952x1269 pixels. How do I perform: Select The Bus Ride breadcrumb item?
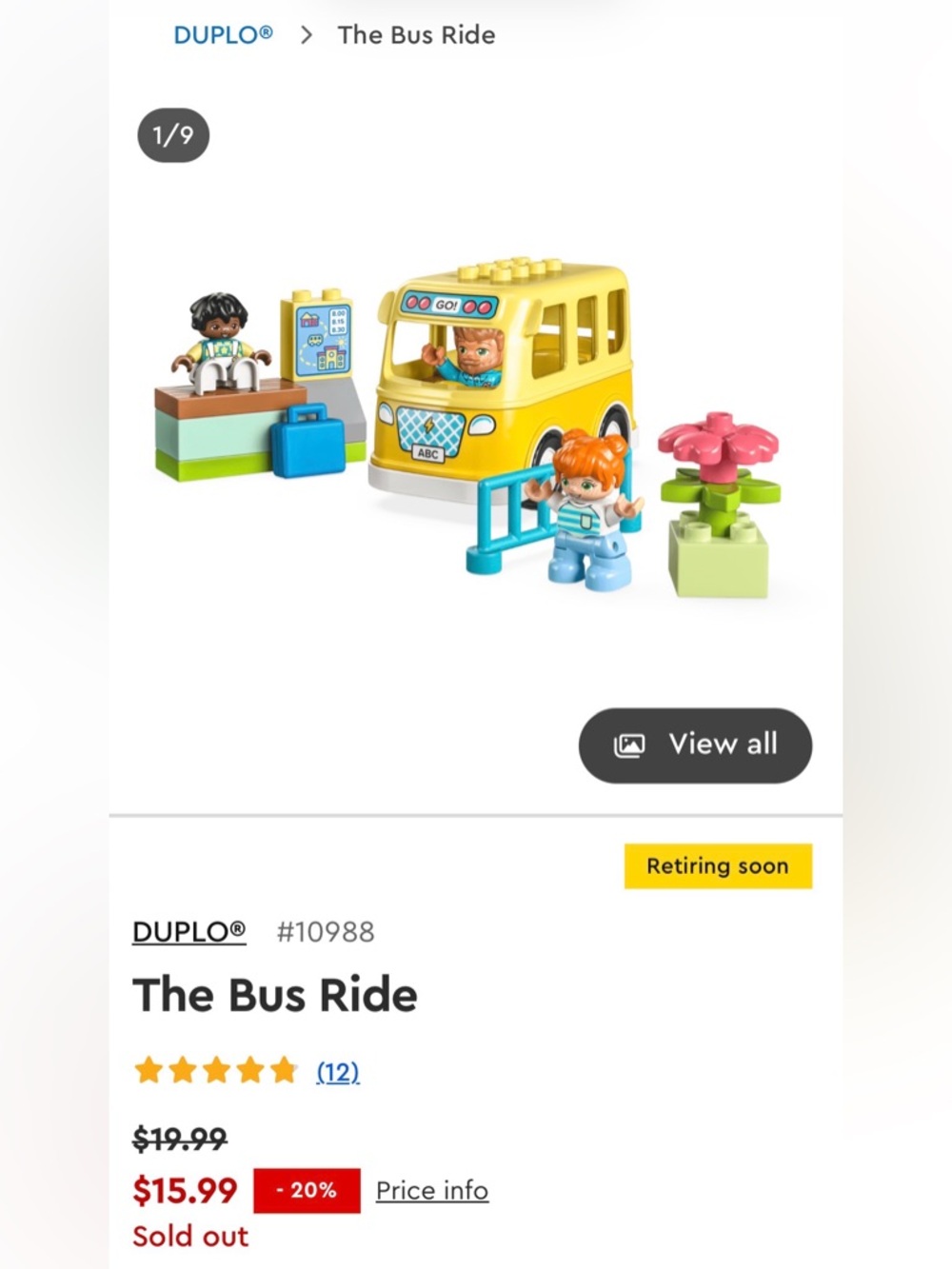point(416,35)
